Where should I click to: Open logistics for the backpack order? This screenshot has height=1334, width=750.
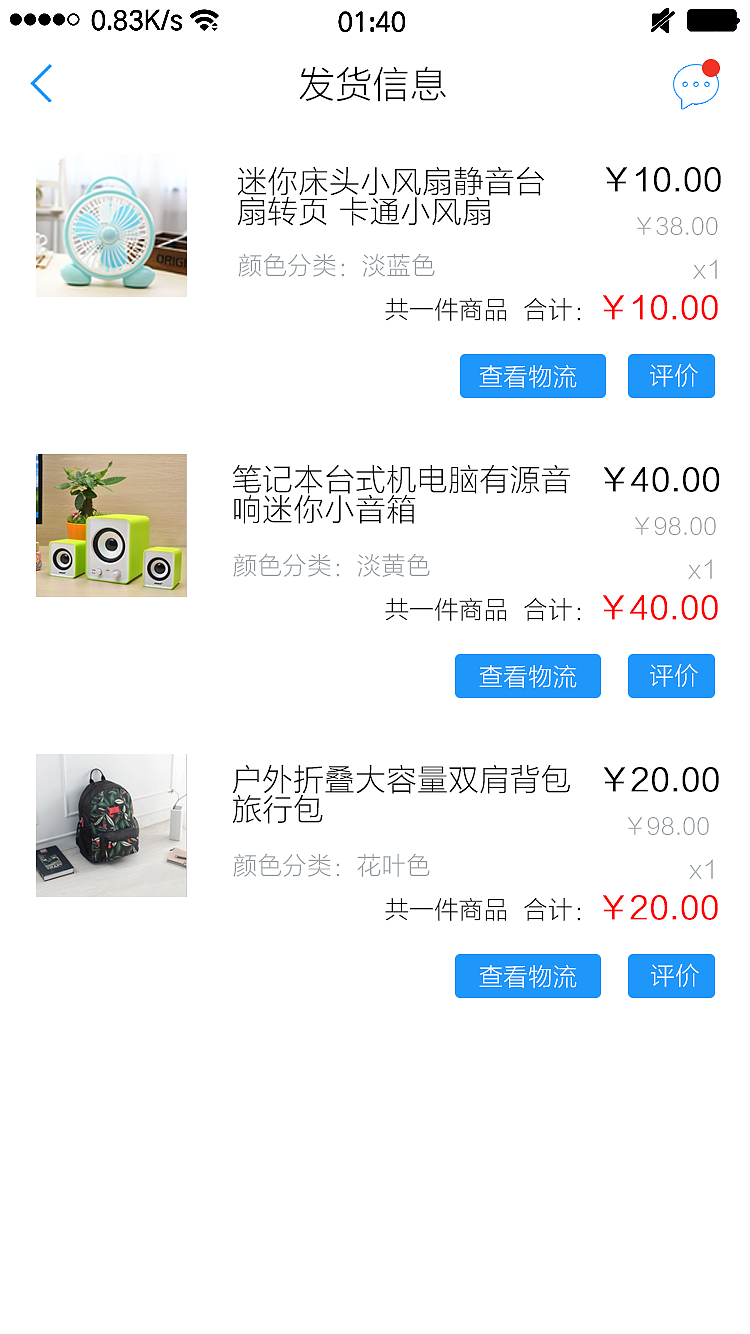tap(527, 976)
